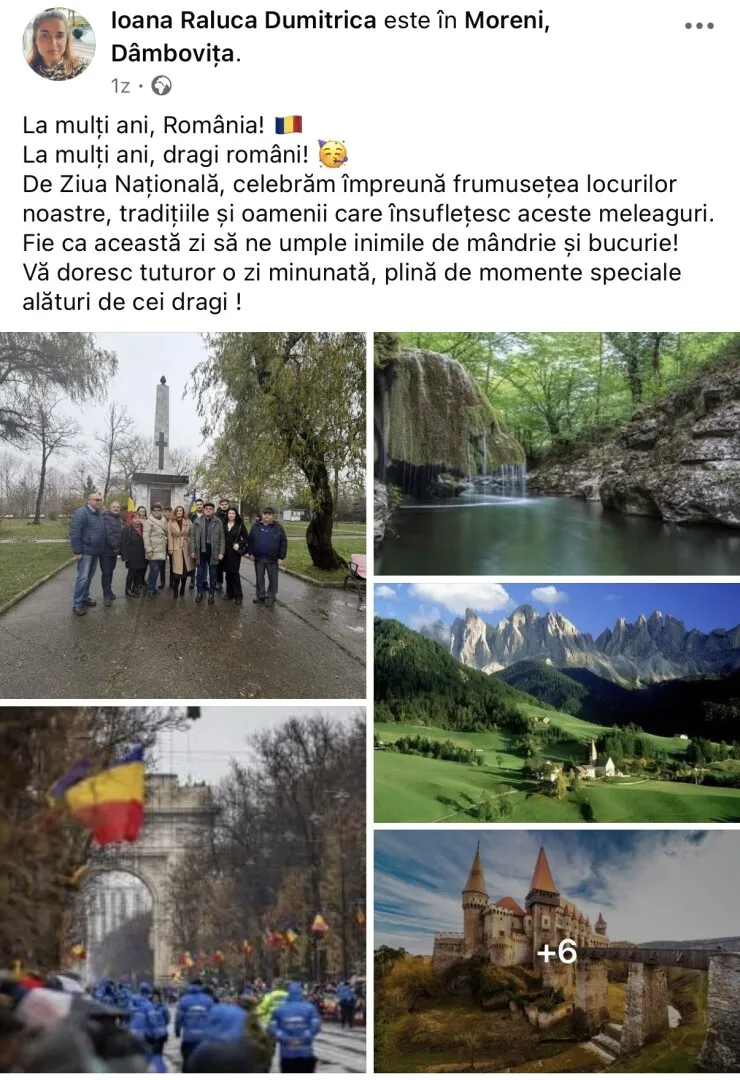Open the photo of the group at the monument
The height and width of the screenshot is (1080, 740).
(185, 510)
